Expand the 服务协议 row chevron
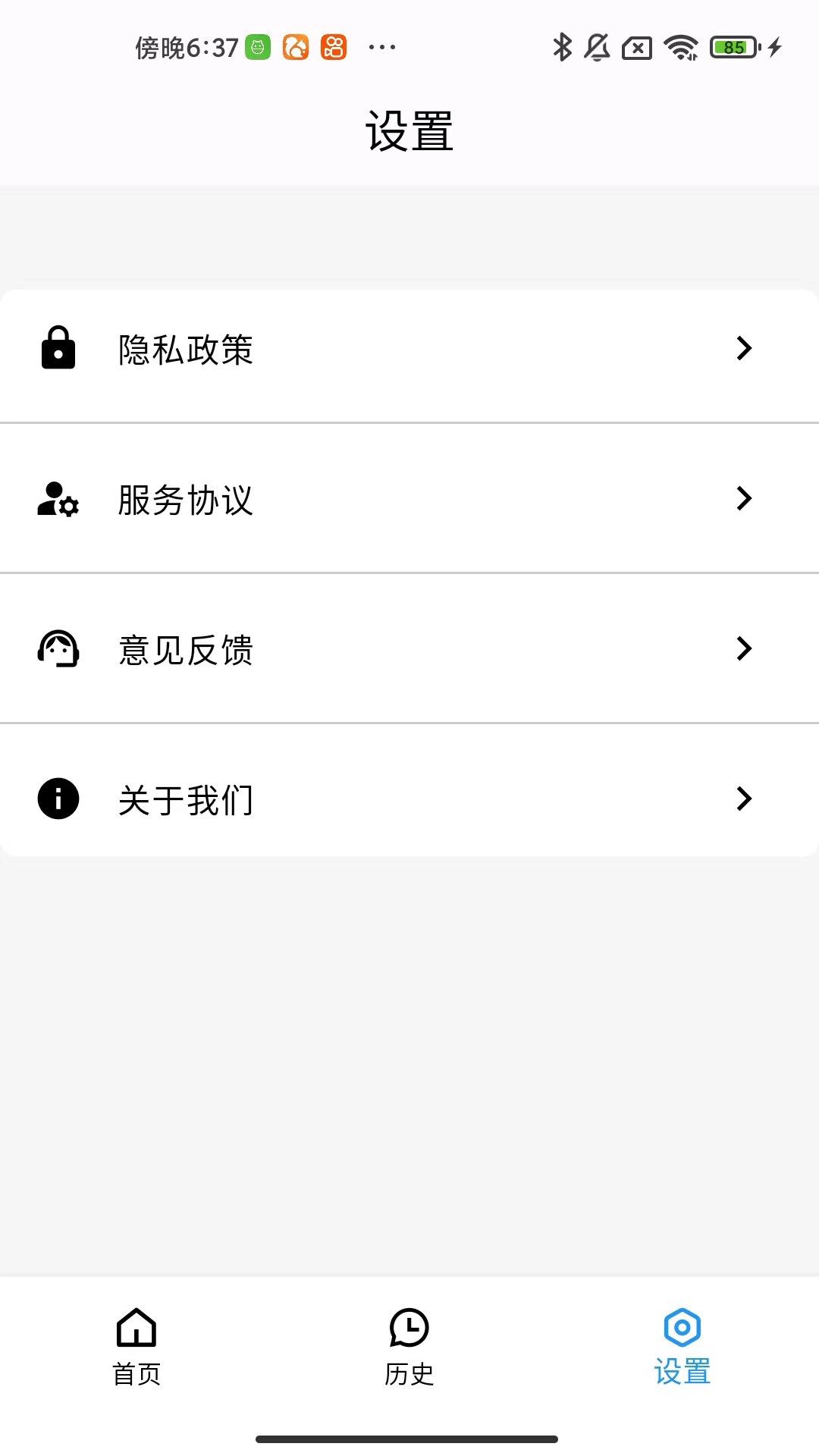This screenshot has height=1456, width=819. 743,498
